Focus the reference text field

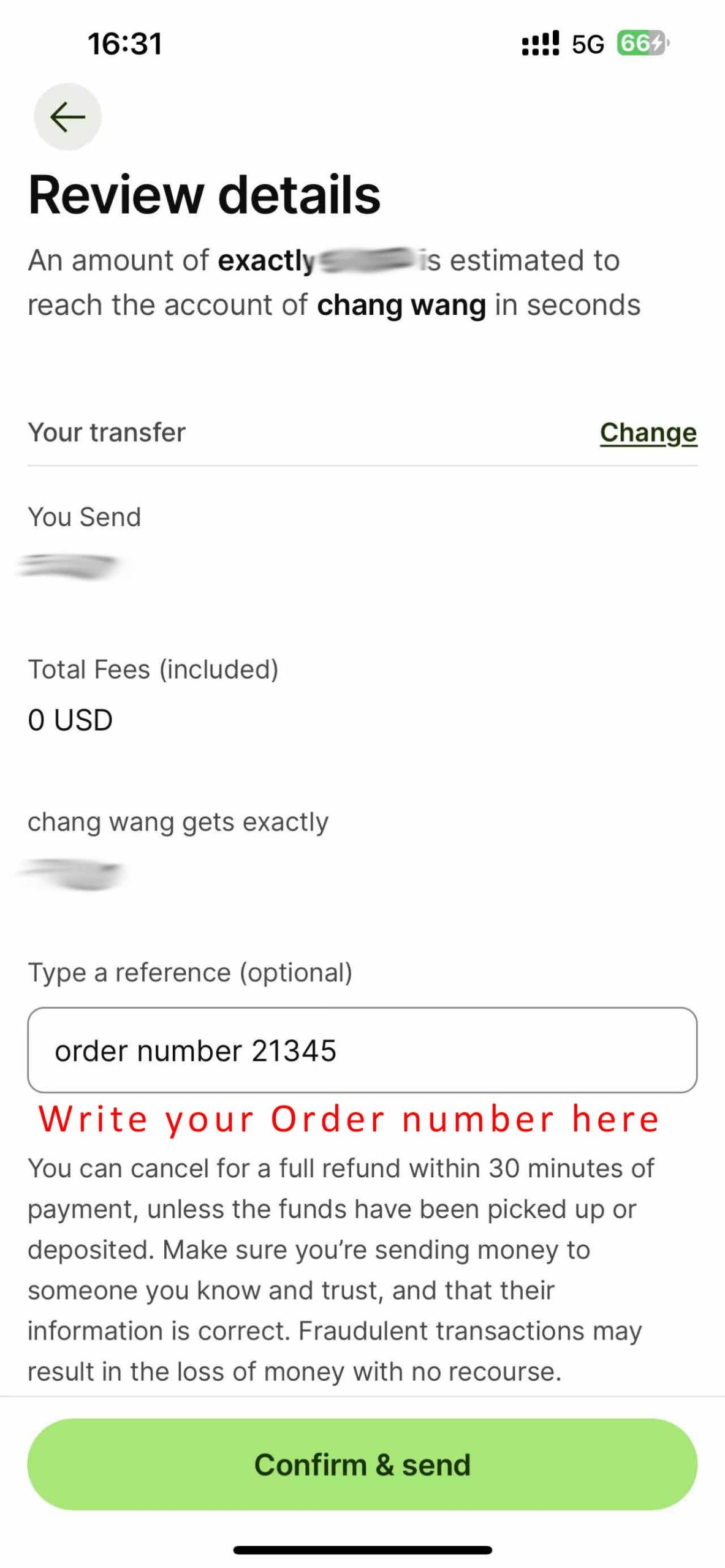click(x=362, y=1050)
